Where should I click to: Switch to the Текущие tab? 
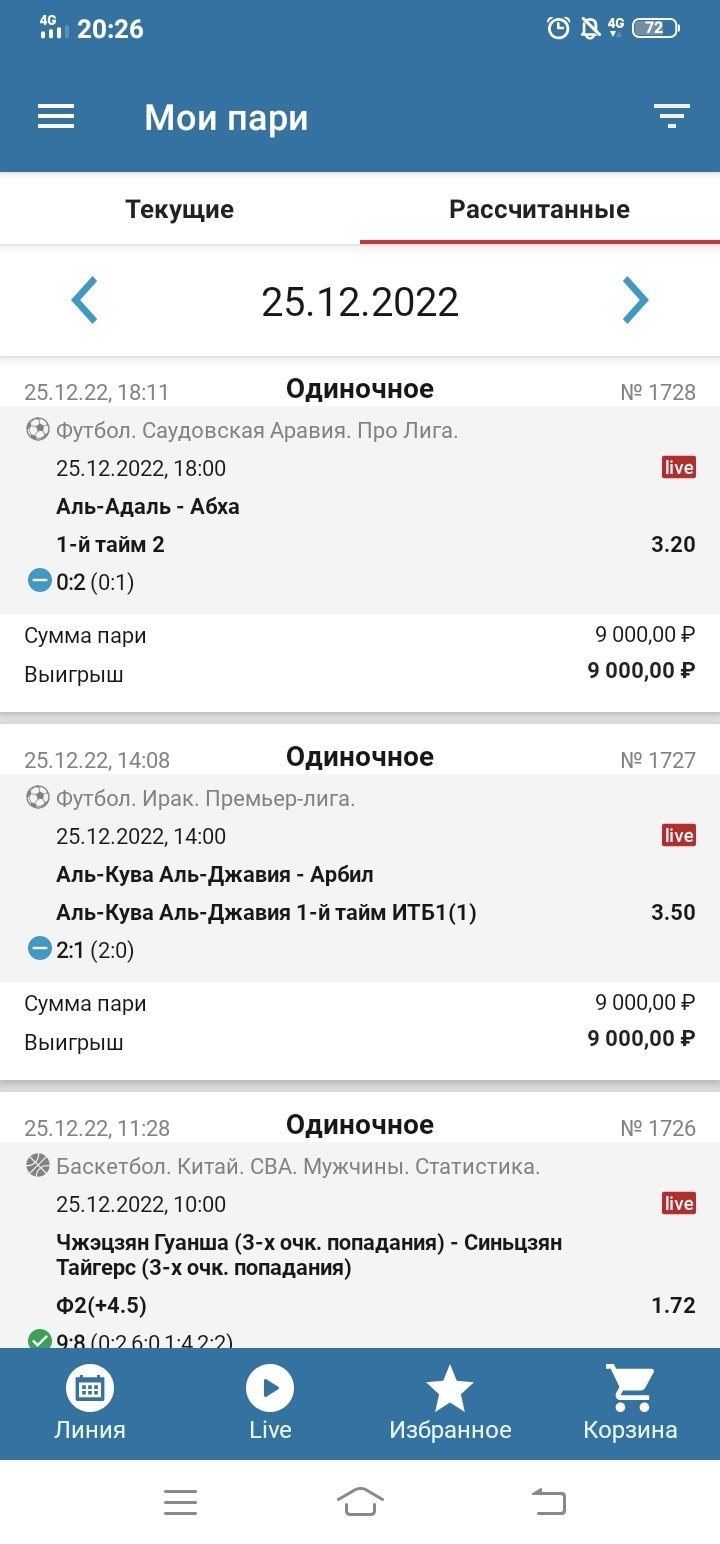point(180,210)
